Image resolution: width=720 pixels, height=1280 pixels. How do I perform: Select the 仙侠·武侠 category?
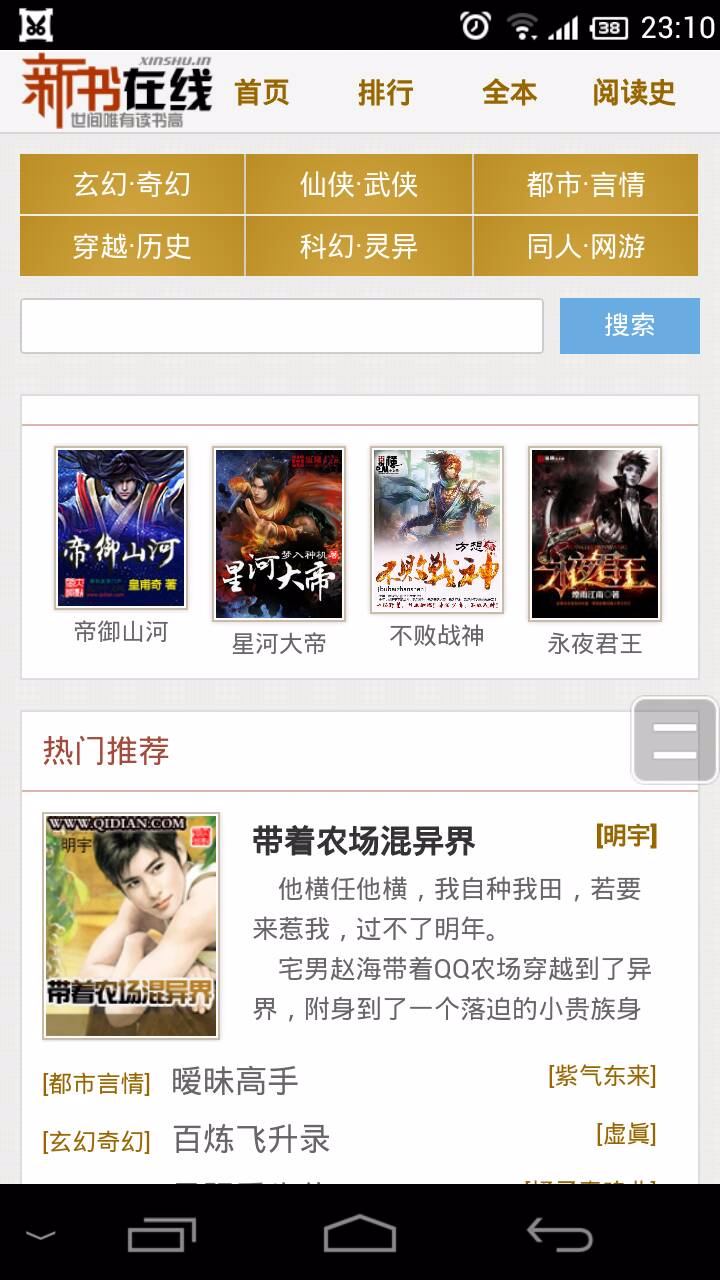pos(360,184)
